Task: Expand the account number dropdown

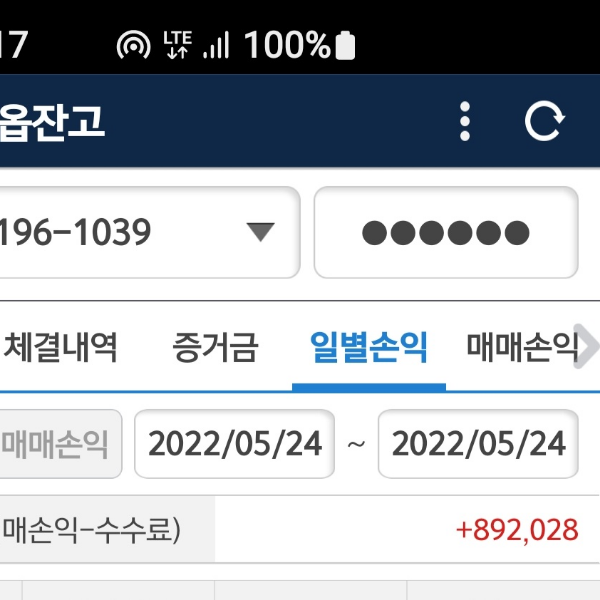Action: pos(259,233)
